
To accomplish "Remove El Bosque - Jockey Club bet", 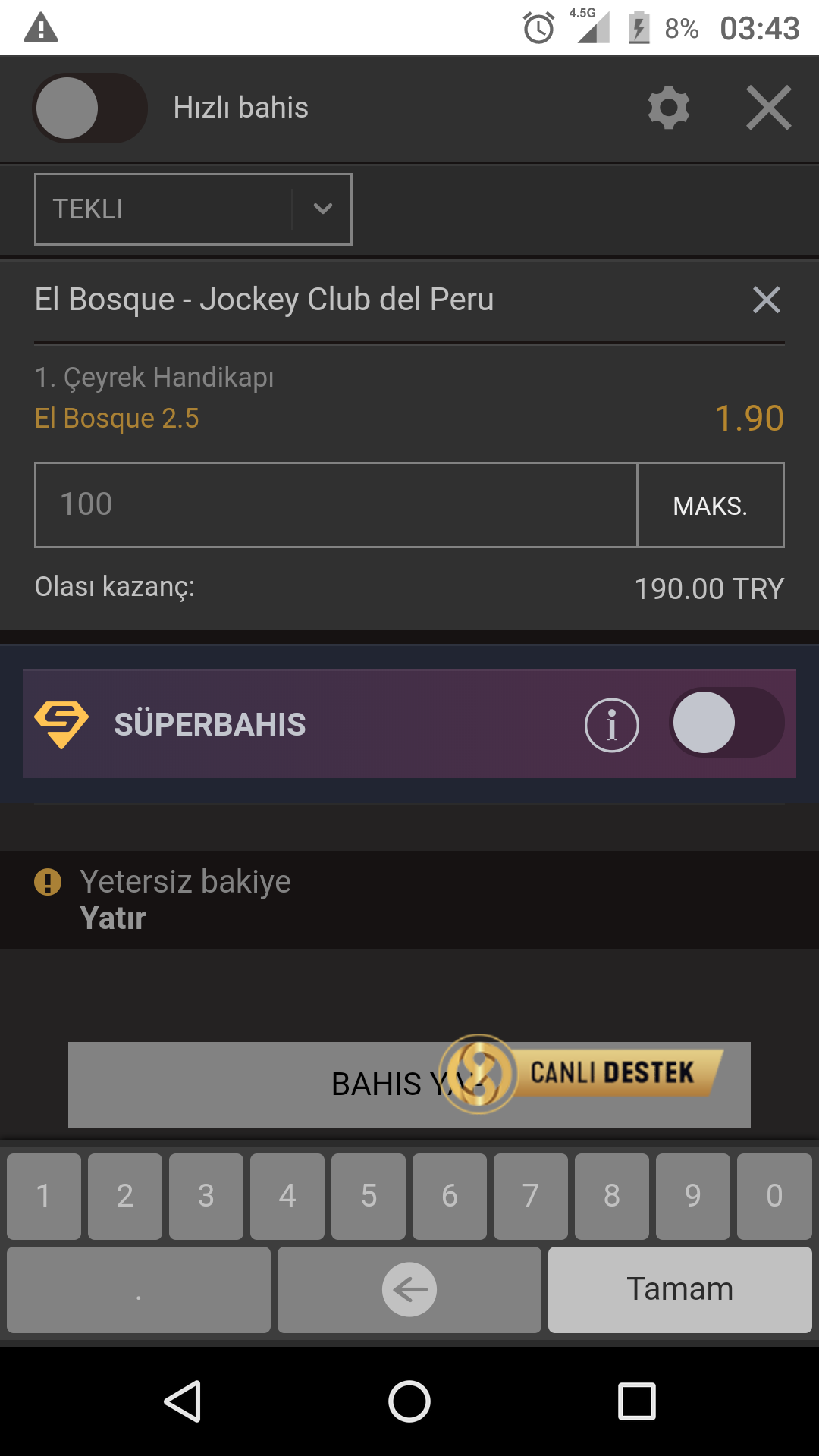I will tap(767, 300).
